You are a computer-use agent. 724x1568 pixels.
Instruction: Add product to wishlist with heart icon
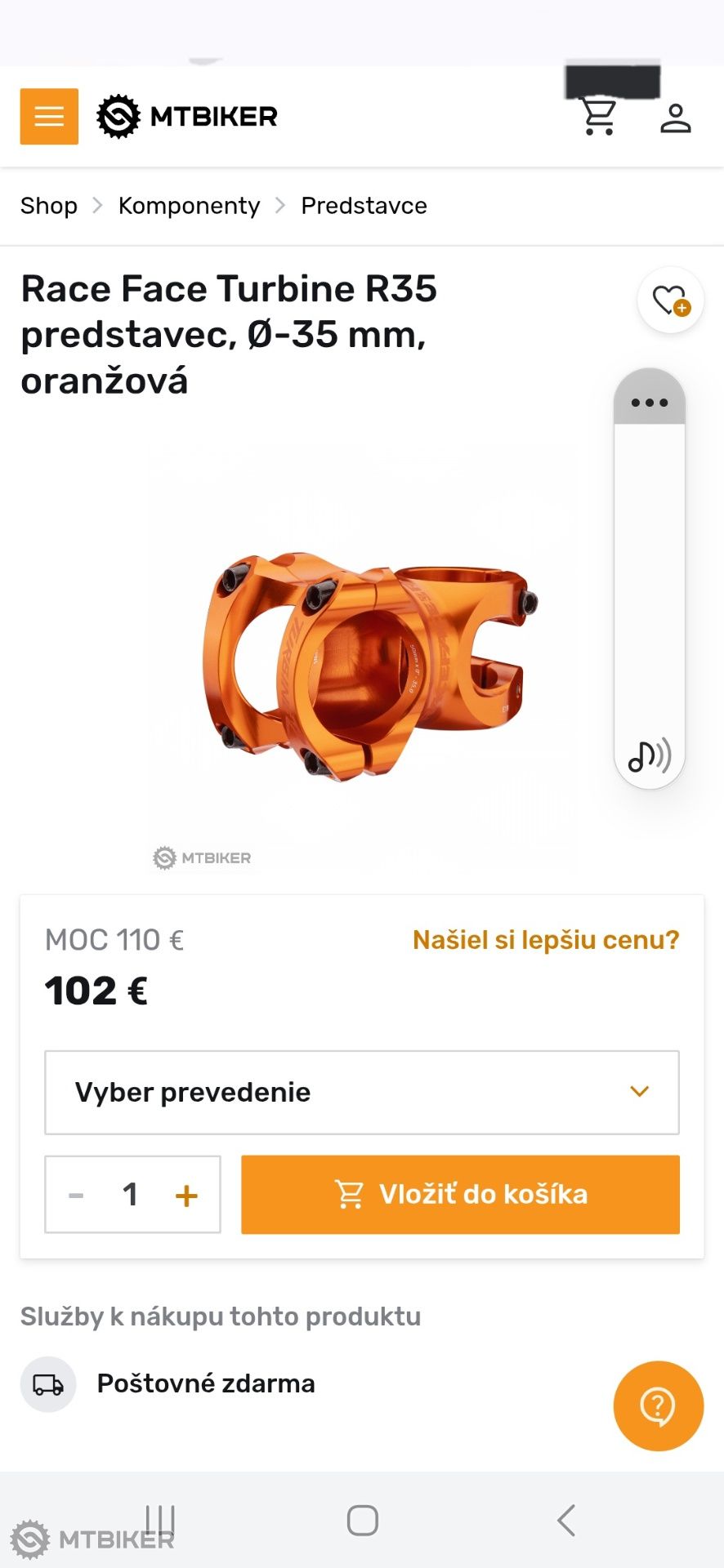(x=671, y=300)
